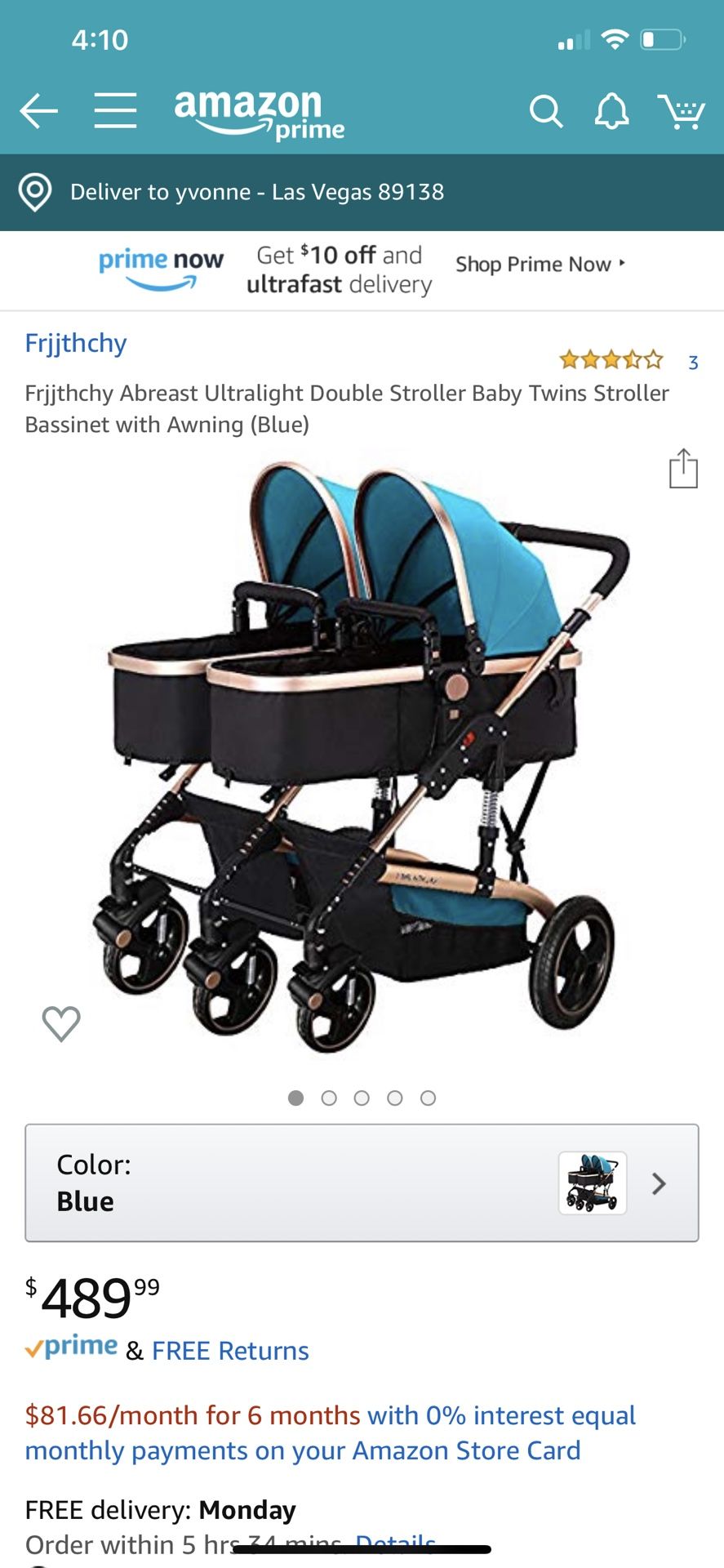
Task: Open FREE Returns info
Action: (x=230, y=1351)
